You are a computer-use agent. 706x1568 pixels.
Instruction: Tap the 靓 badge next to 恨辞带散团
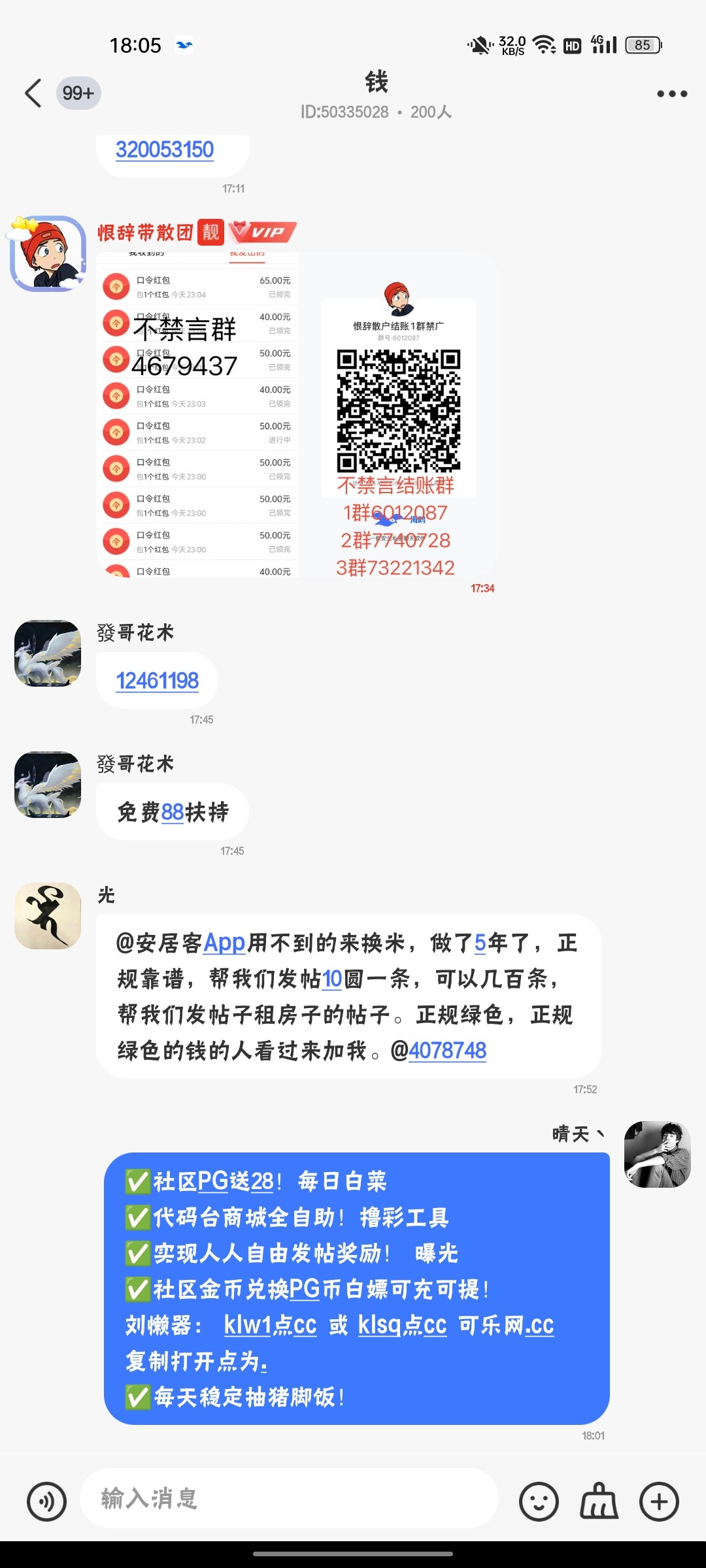(210, 233)
